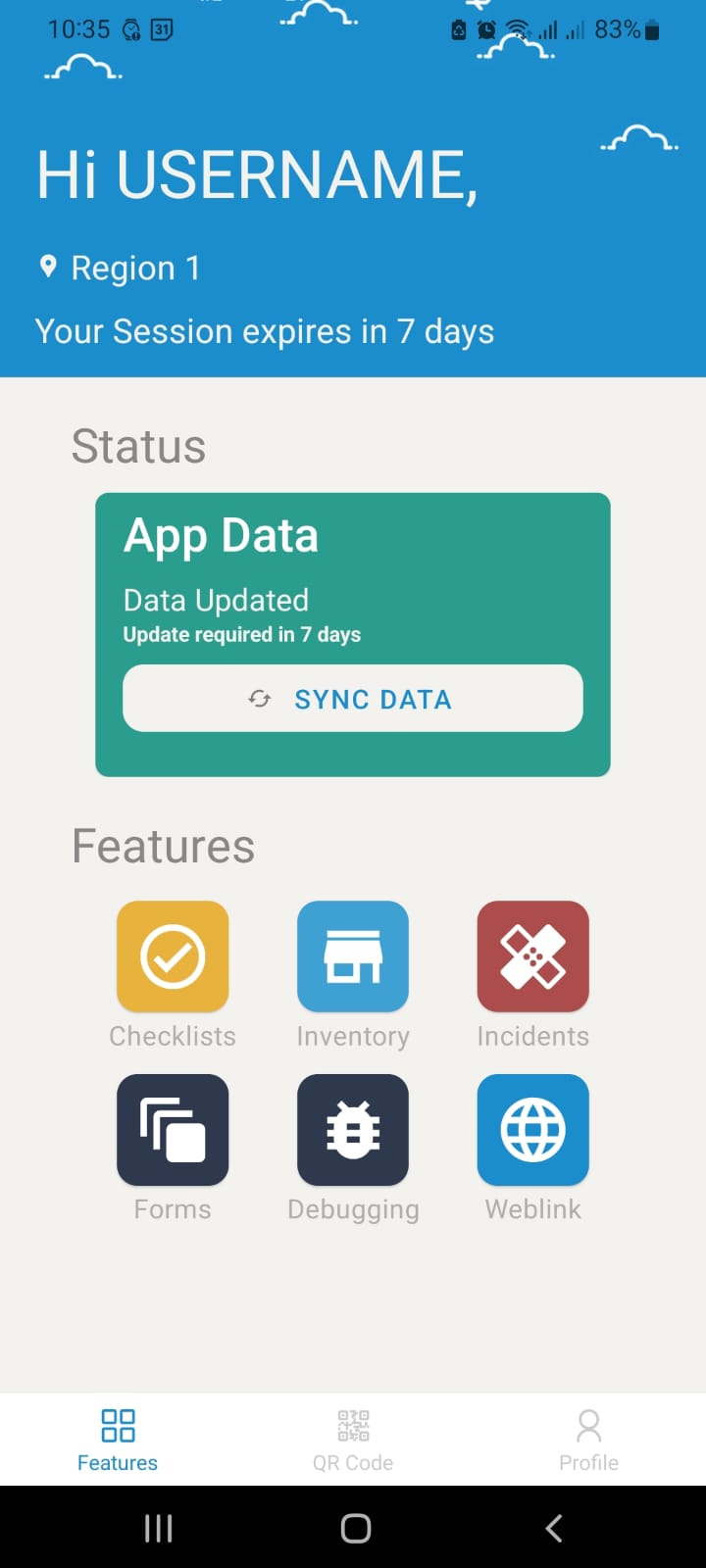
Task: Open the Inventory feature
Action: click(x=352, y=955)
